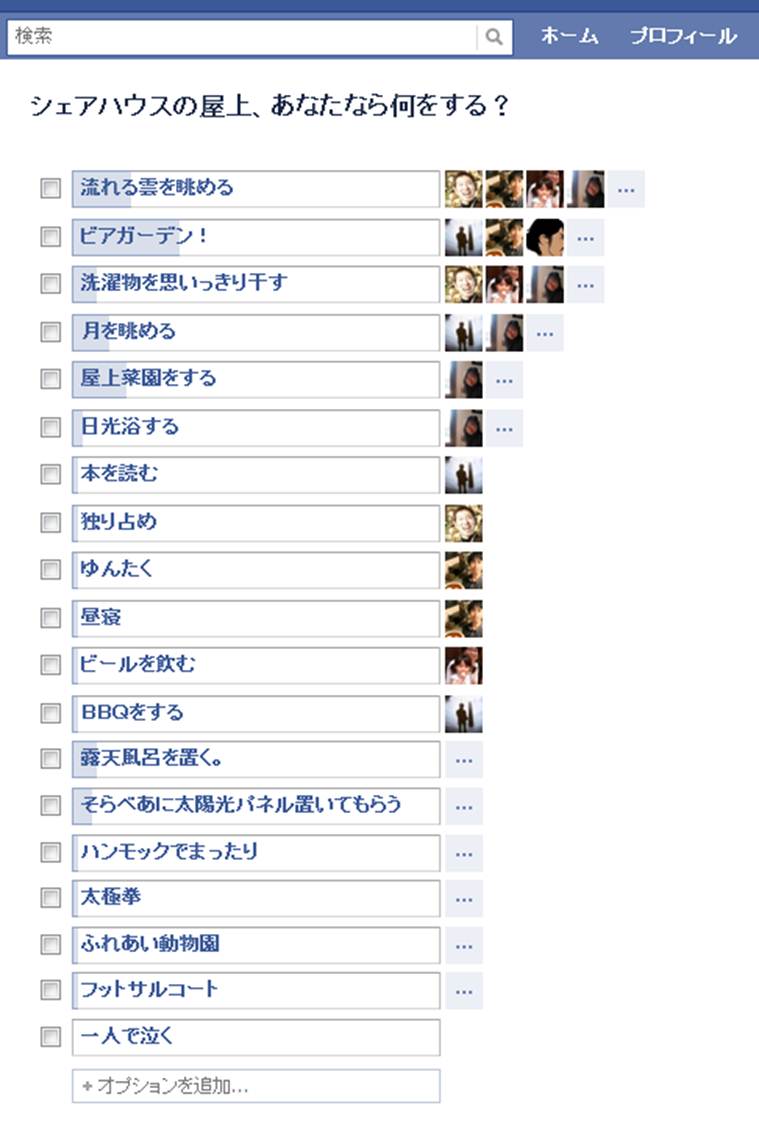Viewport: 759px width, 1122px height.
Task: Go to ホーム
Action: (569, 36)
